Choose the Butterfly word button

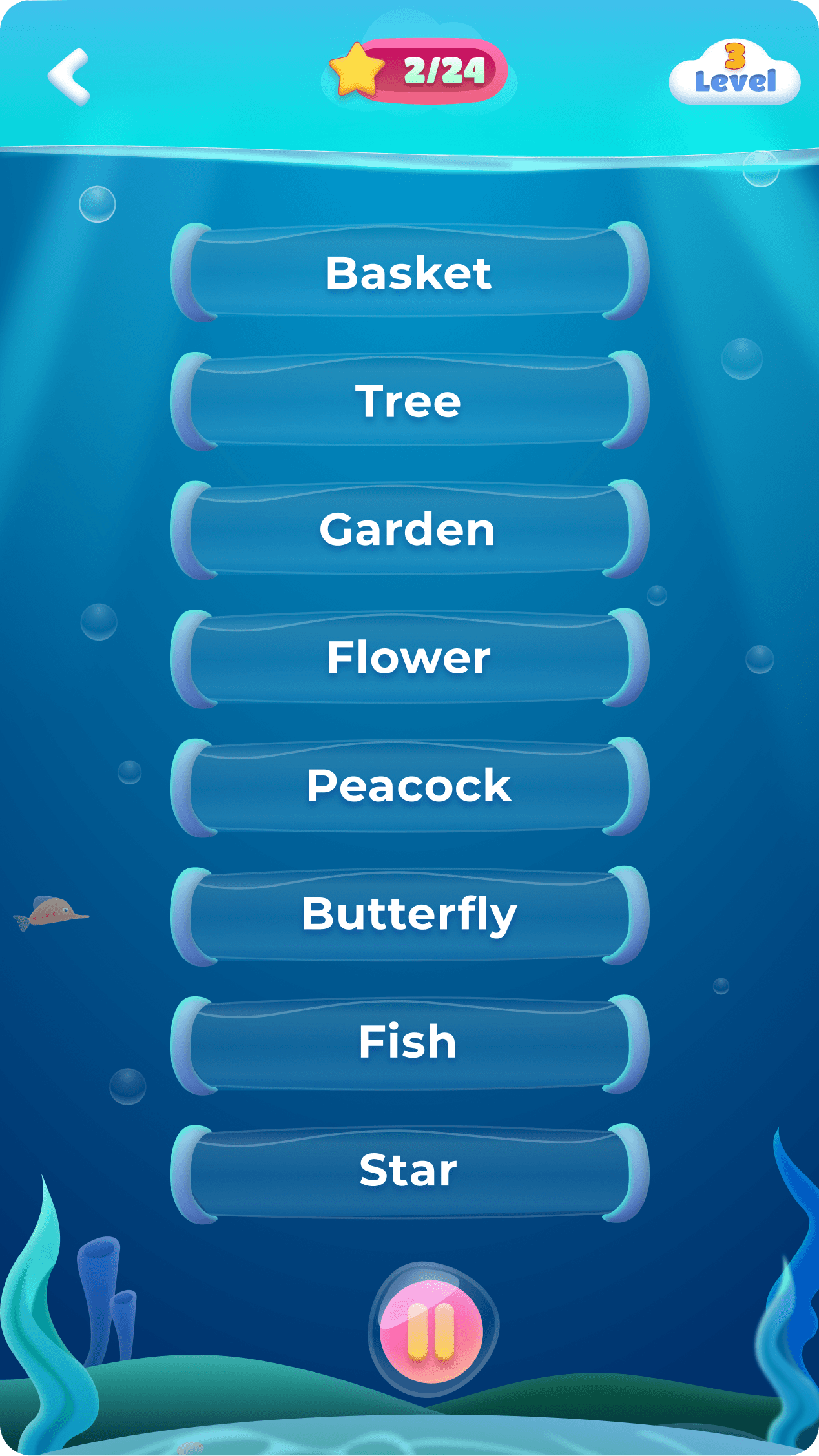coord(409,916)
